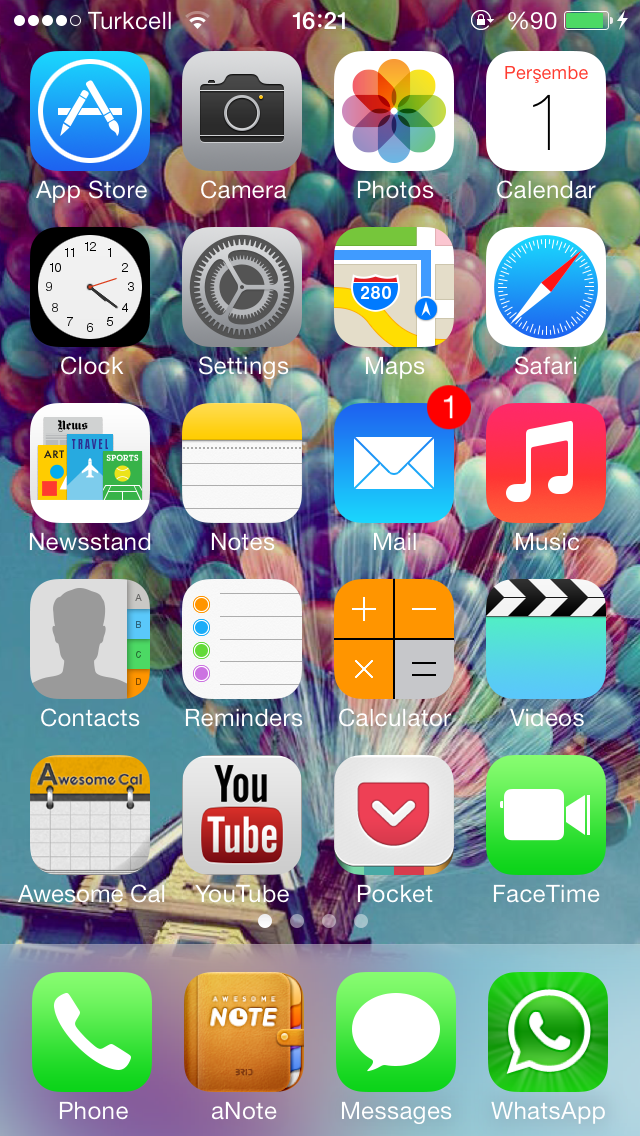Open Newsstand
The width and height of the screenshot is (640, 1136).
(90, 463)
